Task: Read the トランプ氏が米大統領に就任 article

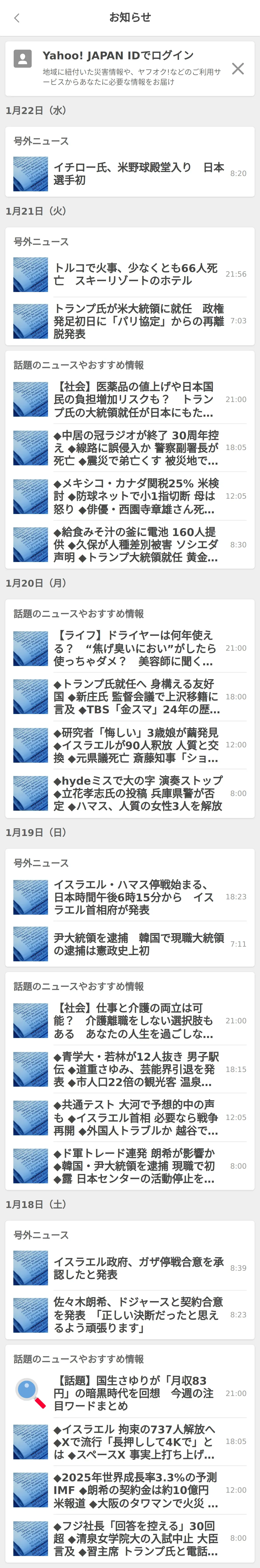Action: 130,321
